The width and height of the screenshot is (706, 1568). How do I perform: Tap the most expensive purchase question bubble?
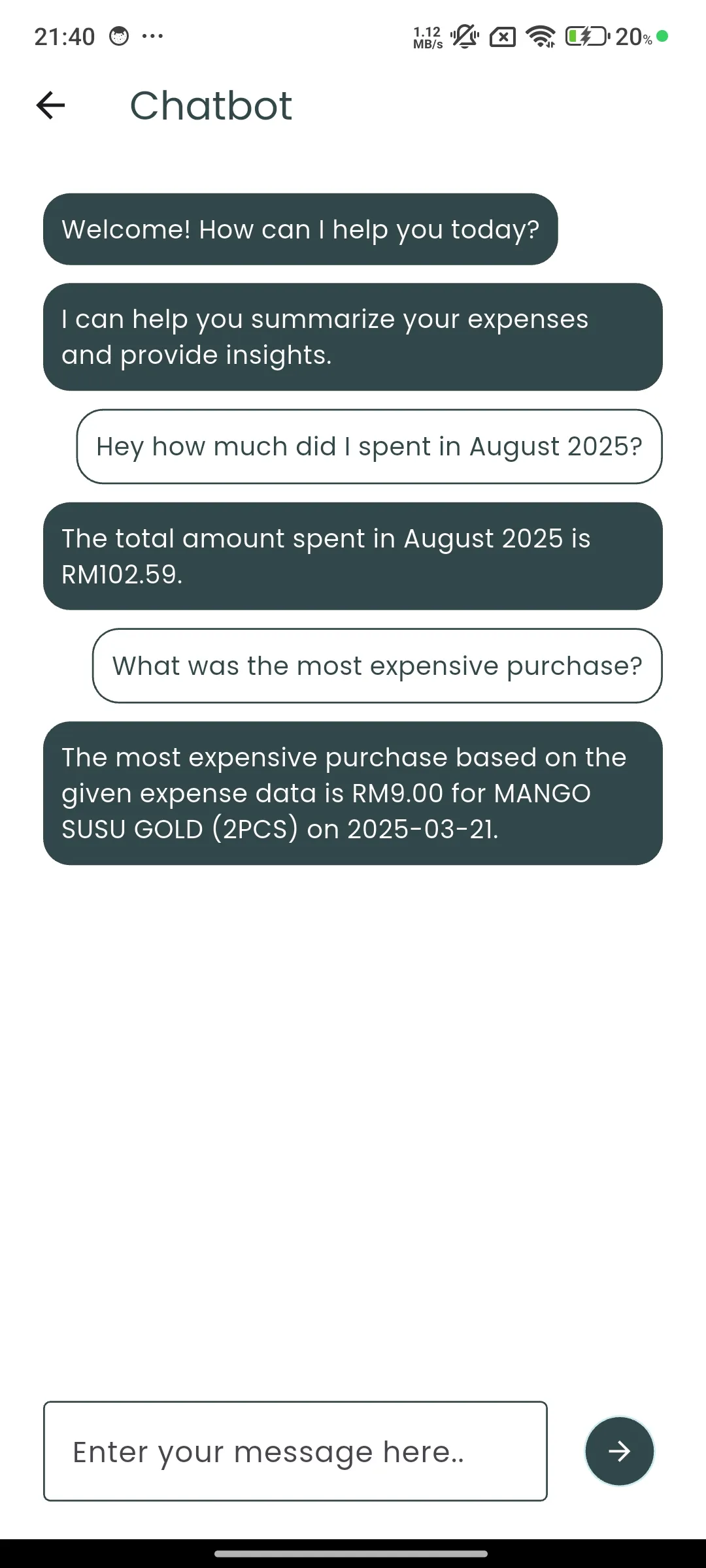(x=377, y=665)
